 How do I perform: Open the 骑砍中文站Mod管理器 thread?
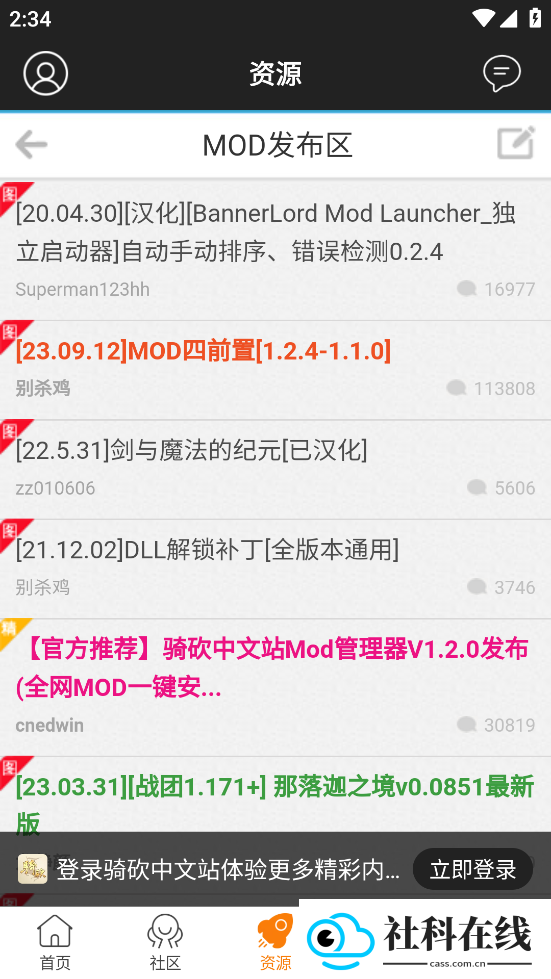coord(275,687)
